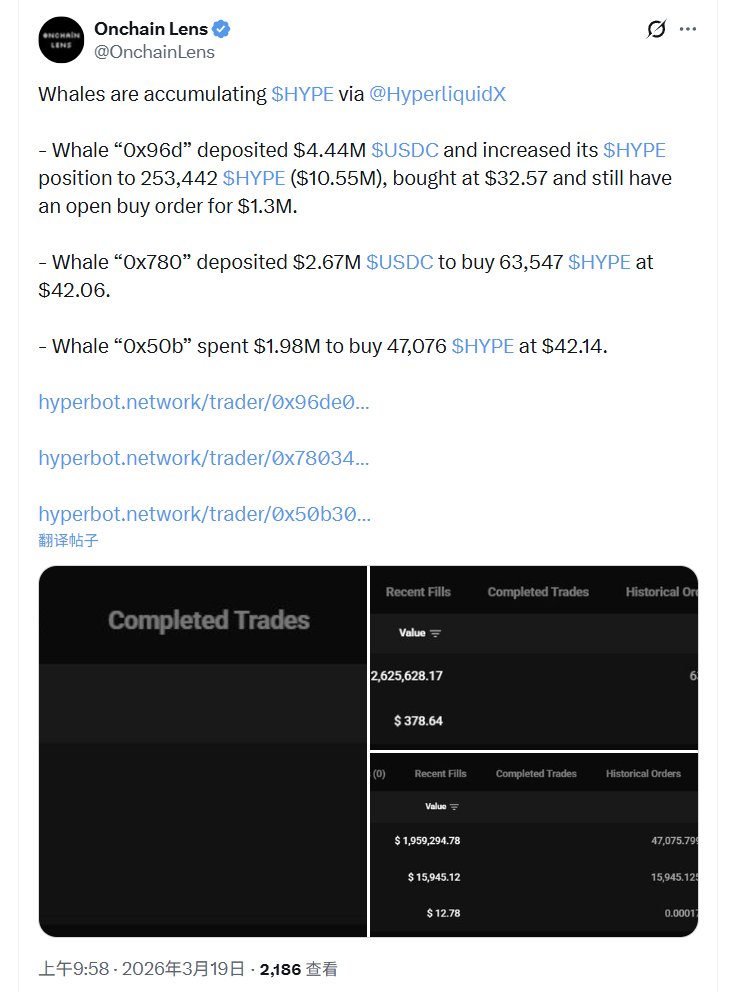Open the Grok icon on the post
This screenshot has height=992, width=730.
coord(656,30)
